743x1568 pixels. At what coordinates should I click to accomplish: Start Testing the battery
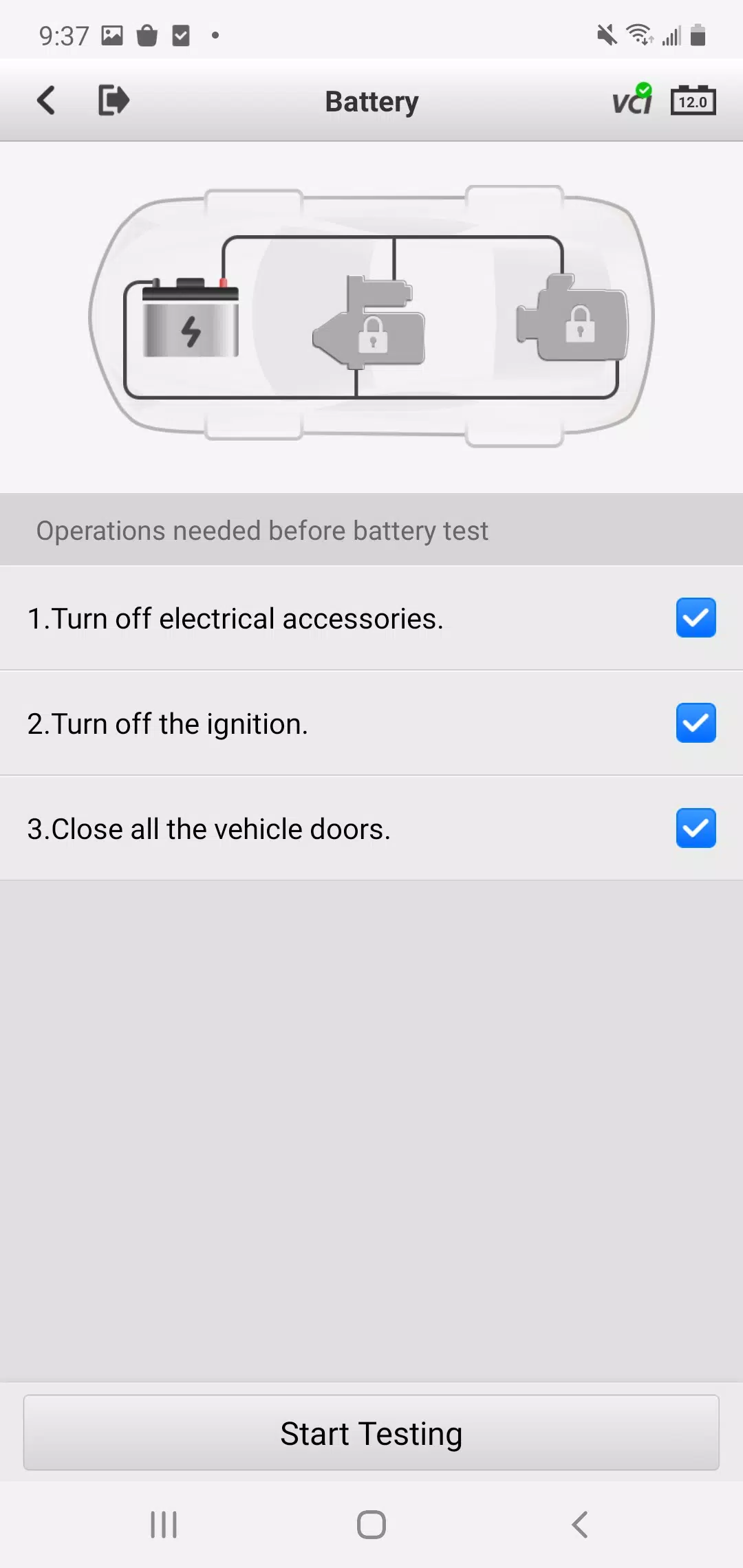[371, 1433]
